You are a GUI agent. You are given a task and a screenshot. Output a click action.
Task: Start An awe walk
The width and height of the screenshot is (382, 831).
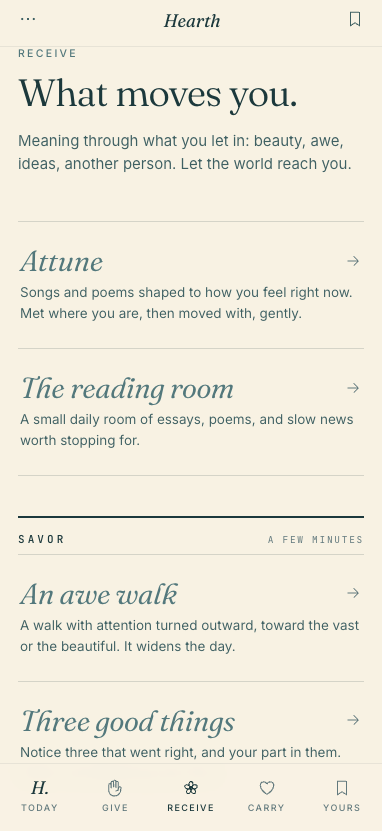pyautogui.click(x=191, y=618)
